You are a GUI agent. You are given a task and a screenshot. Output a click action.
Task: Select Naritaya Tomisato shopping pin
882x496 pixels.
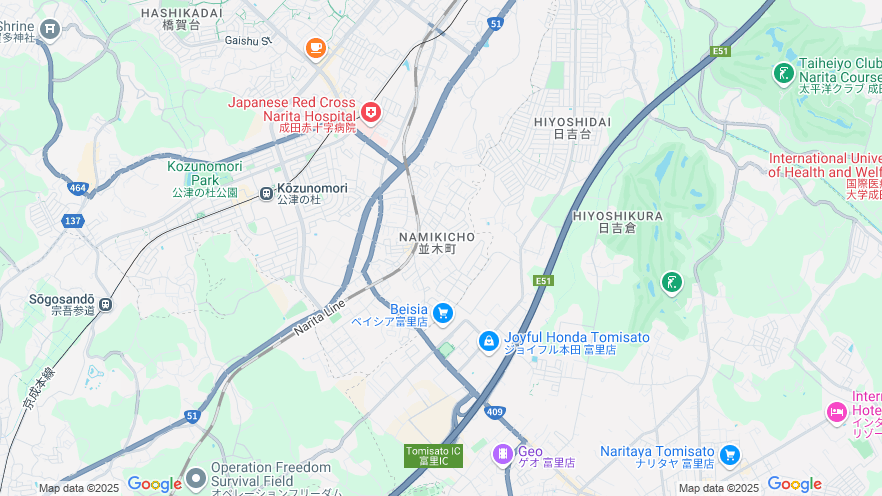tap(729, 455)
